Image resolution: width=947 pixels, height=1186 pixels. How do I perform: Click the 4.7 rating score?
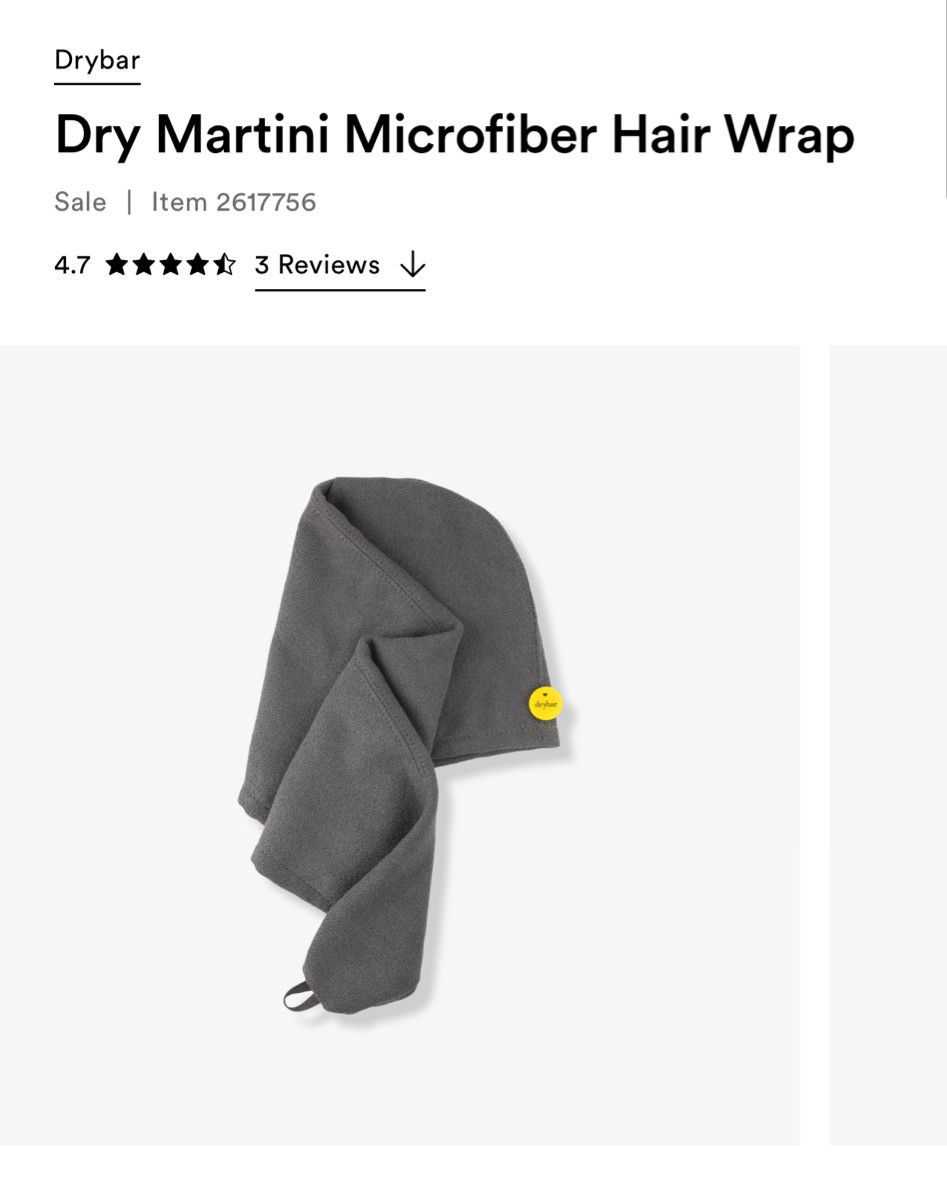pos(71,264)
